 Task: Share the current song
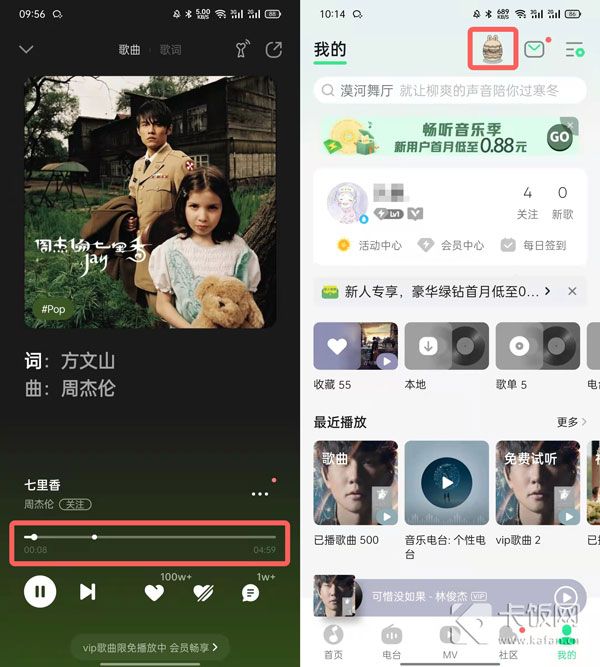273,50
